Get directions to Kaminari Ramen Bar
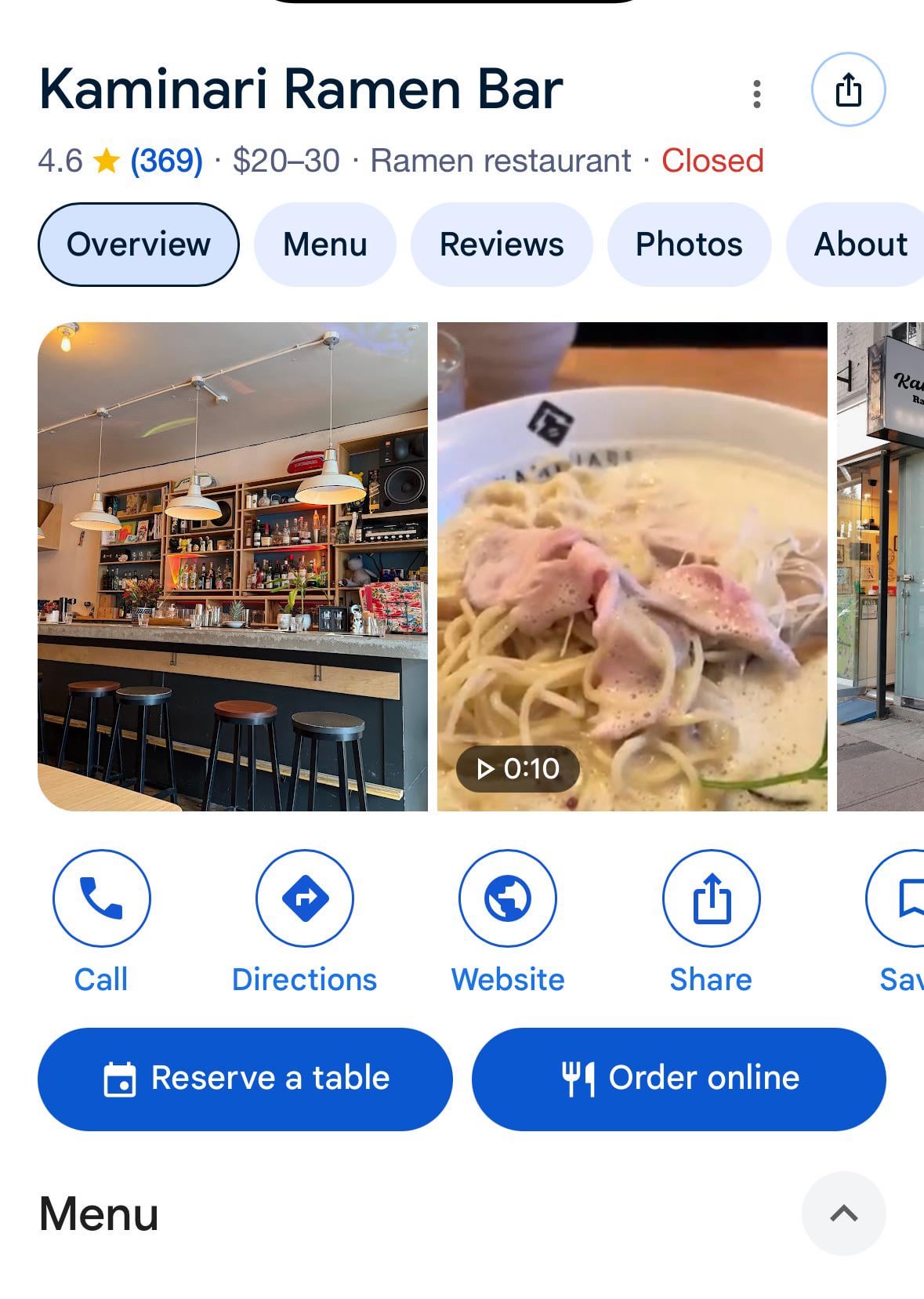 pos(304,898)
